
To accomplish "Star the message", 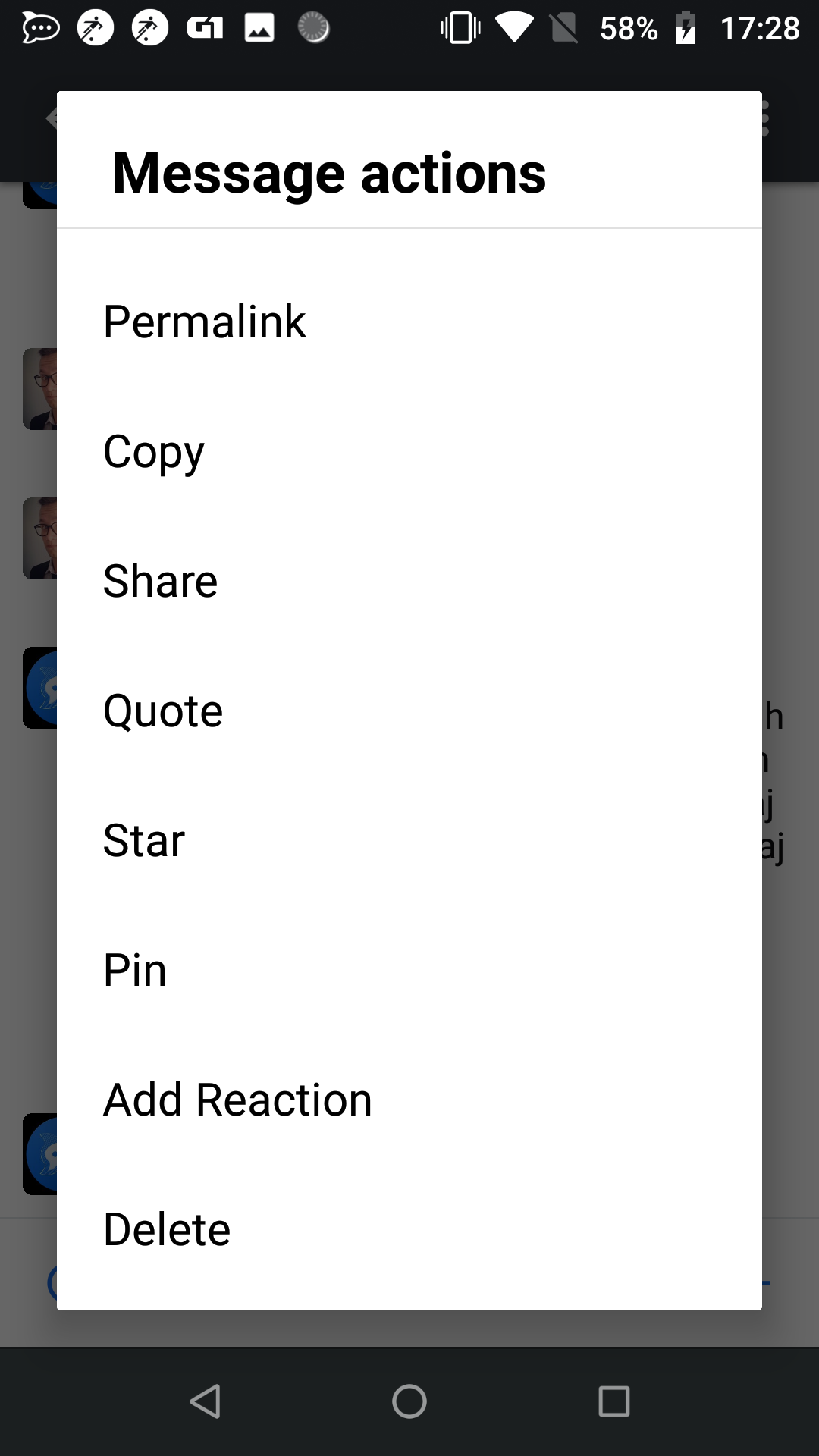I will pyautogui.click(x=409, y=840).
